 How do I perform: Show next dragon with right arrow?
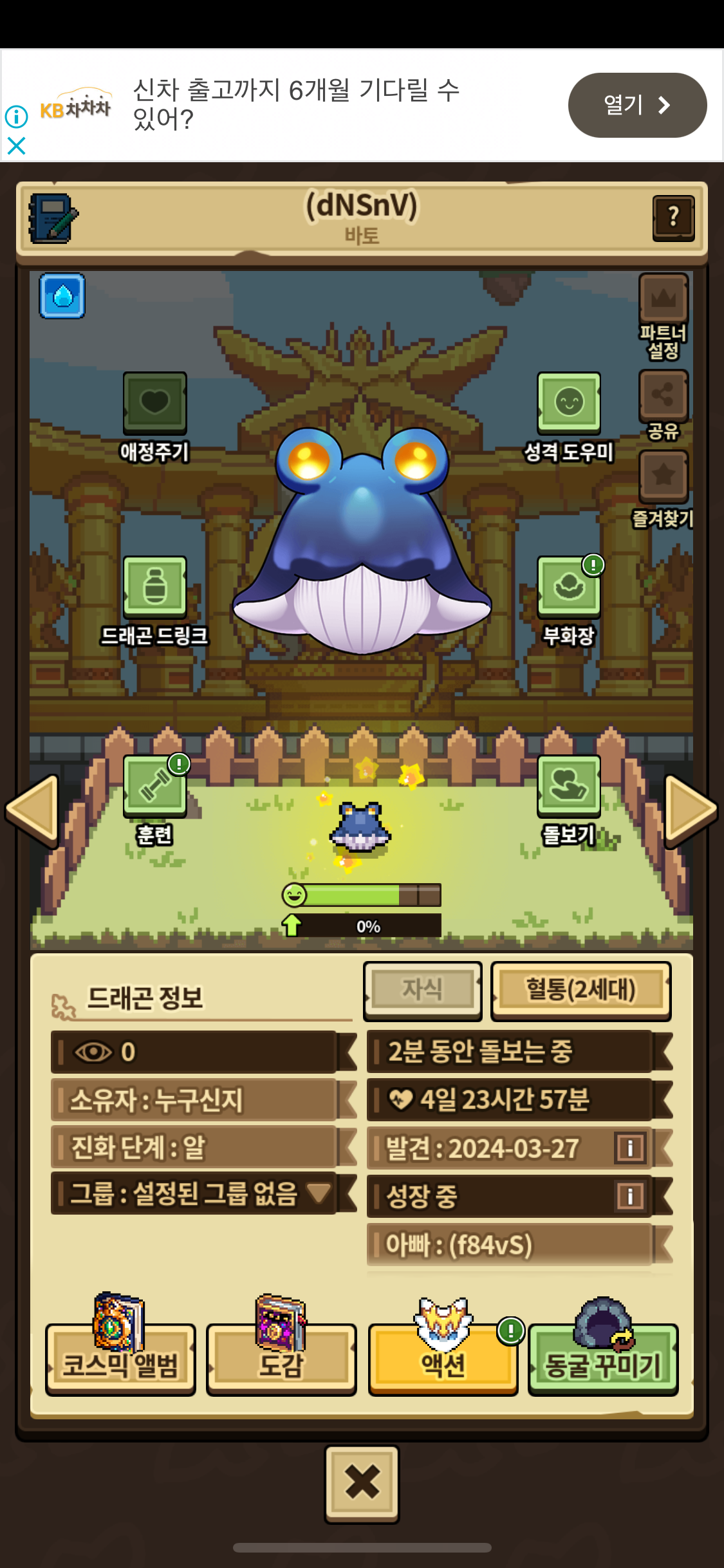click(690, 810)
